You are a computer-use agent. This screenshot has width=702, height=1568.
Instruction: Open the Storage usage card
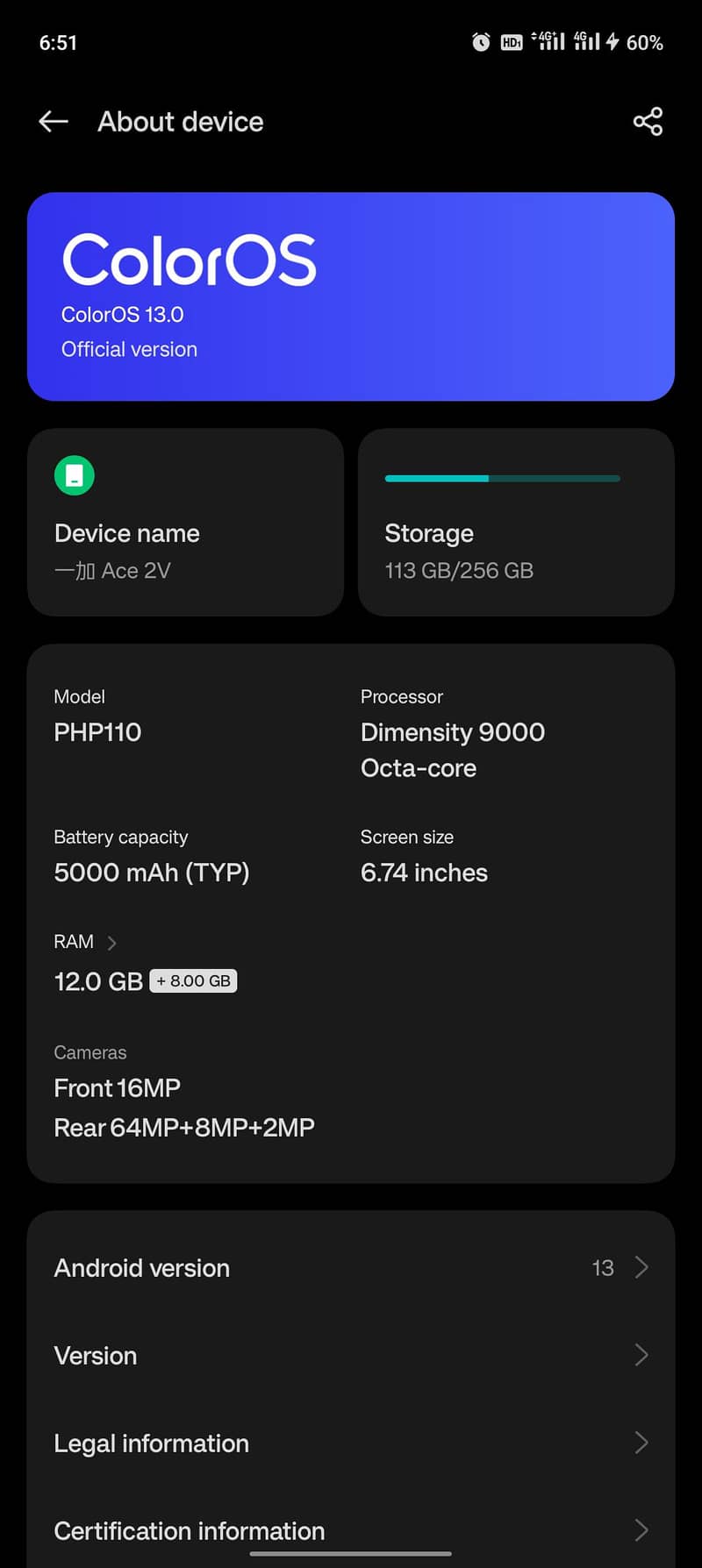pos(516,523)
